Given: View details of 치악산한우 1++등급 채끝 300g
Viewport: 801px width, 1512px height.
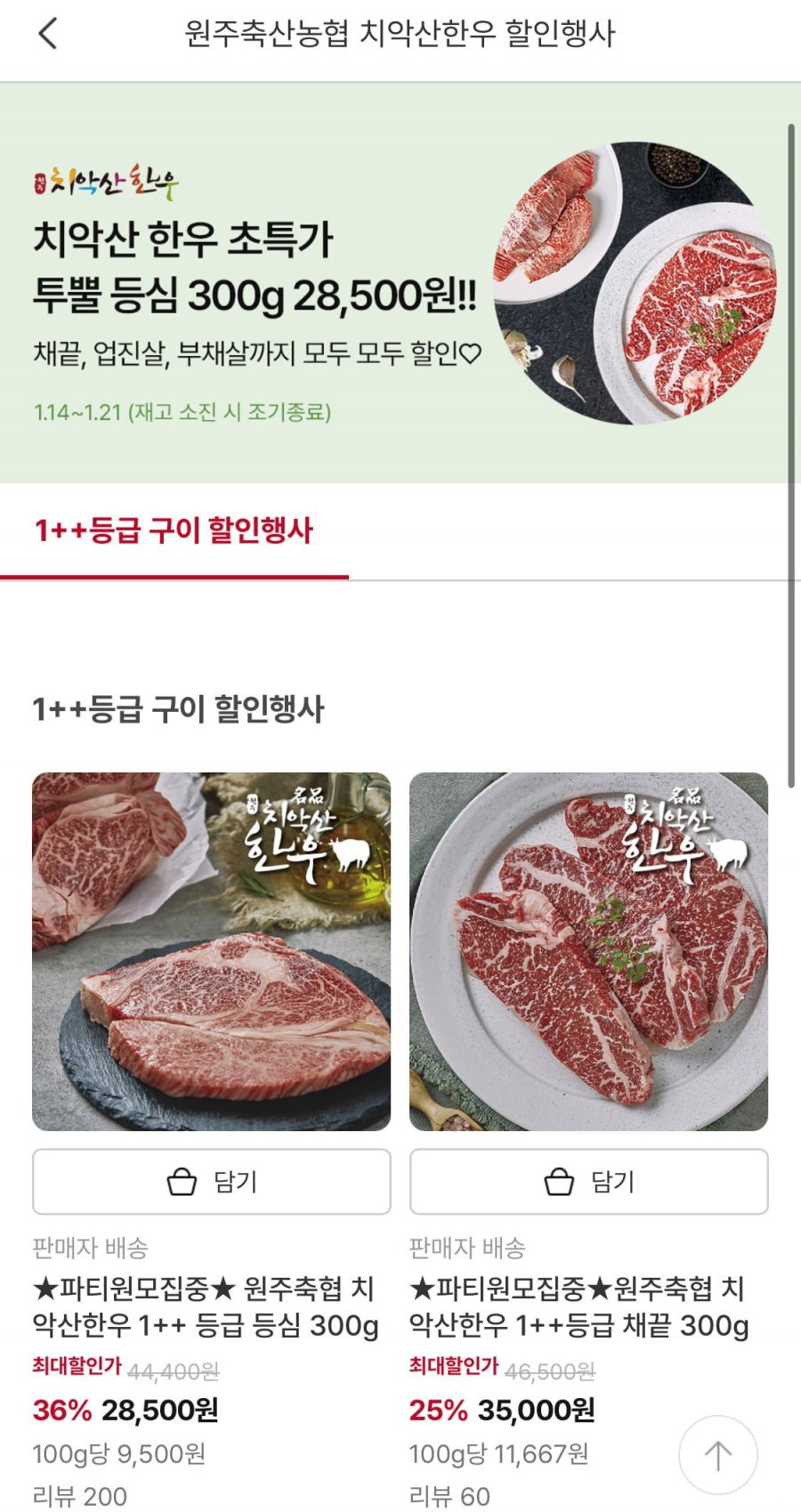Looking at the screenshot, I should [578, 1306].
